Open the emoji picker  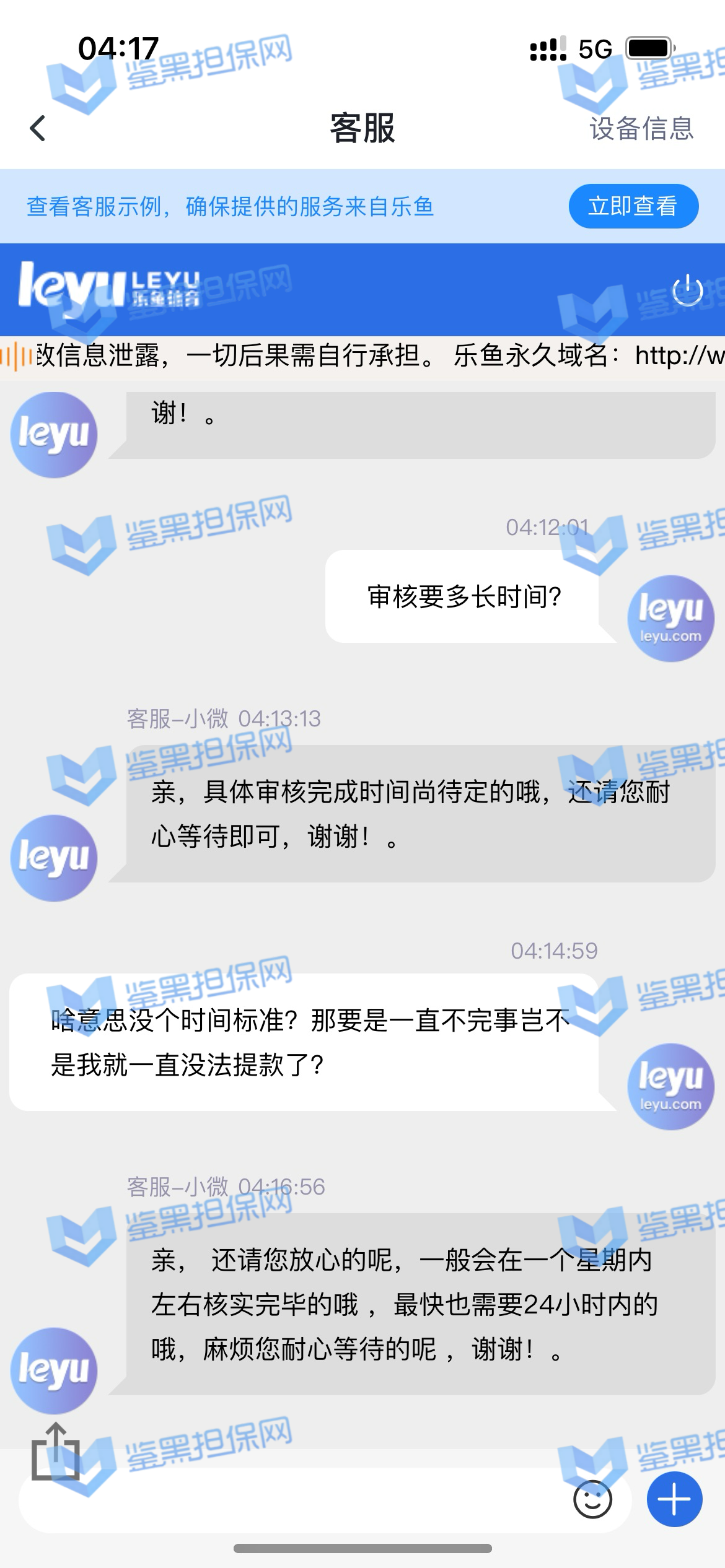tap(592, 1500)
